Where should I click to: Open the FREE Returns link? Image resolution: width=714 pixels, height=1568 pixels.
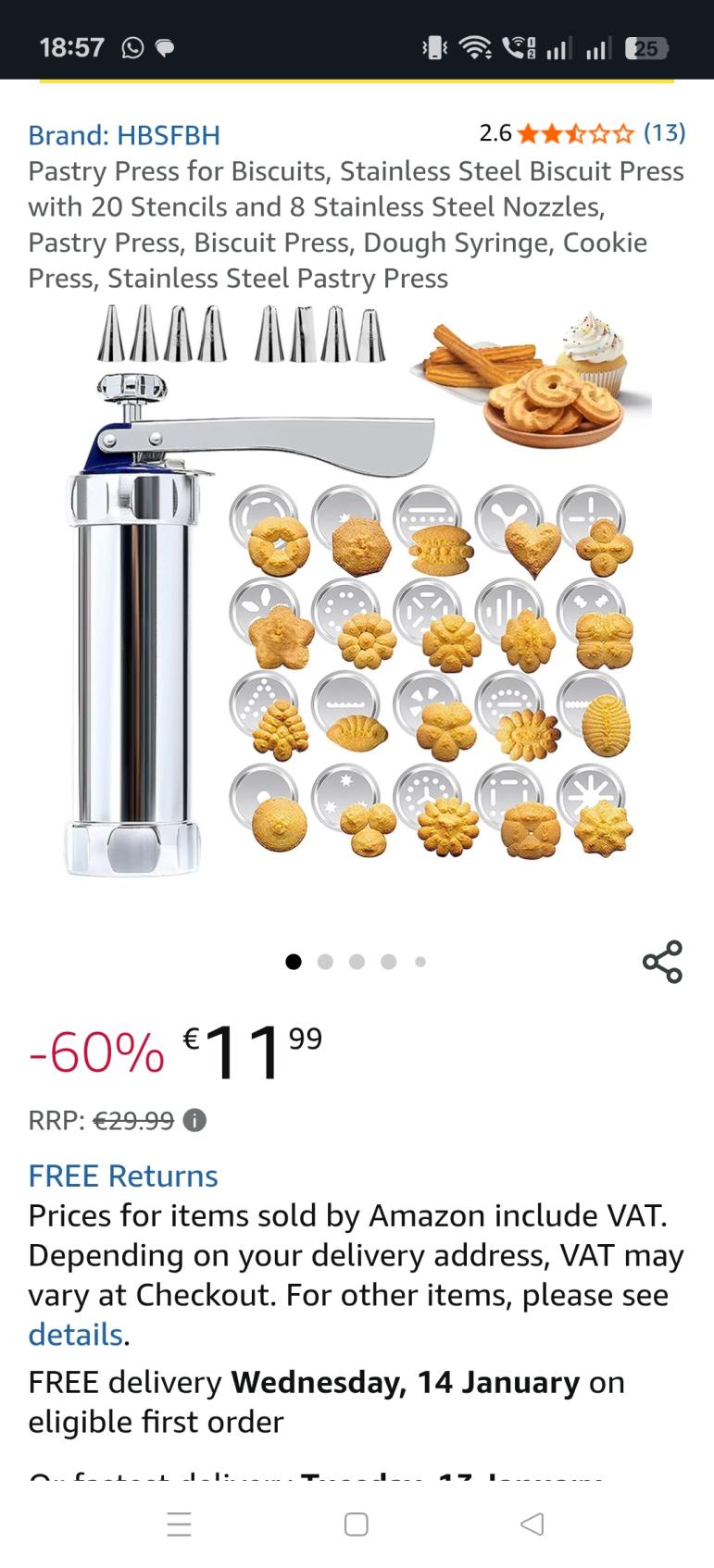click(x=123, y=1176)
